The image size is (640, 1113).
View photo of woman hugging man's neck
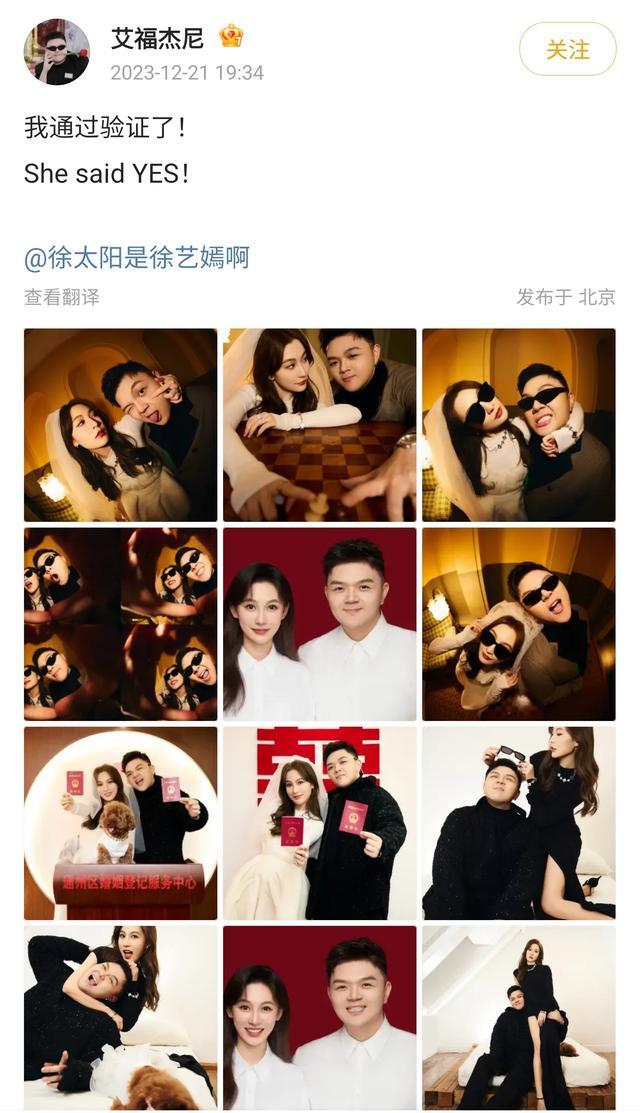click(x=120, y=1018)
